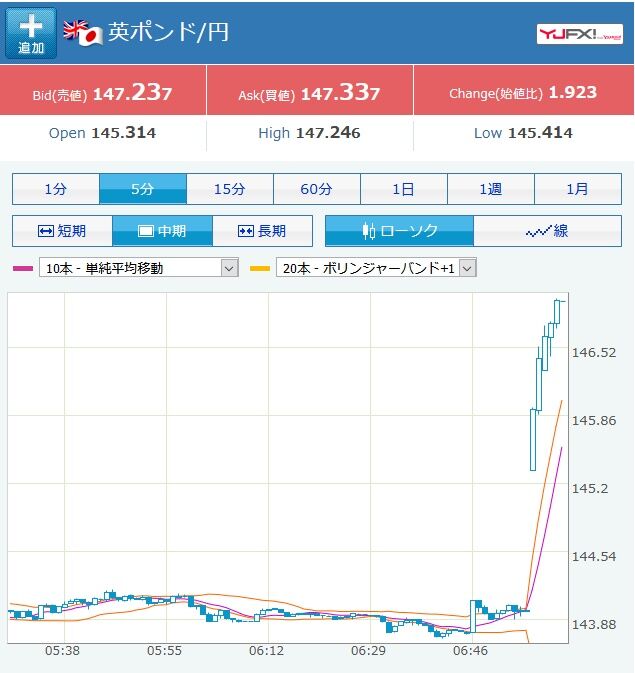Image resolution: width=635 pixels, height=673 pixels.
Task: Switch to the 長期 range
Action: tap(262, 231)
